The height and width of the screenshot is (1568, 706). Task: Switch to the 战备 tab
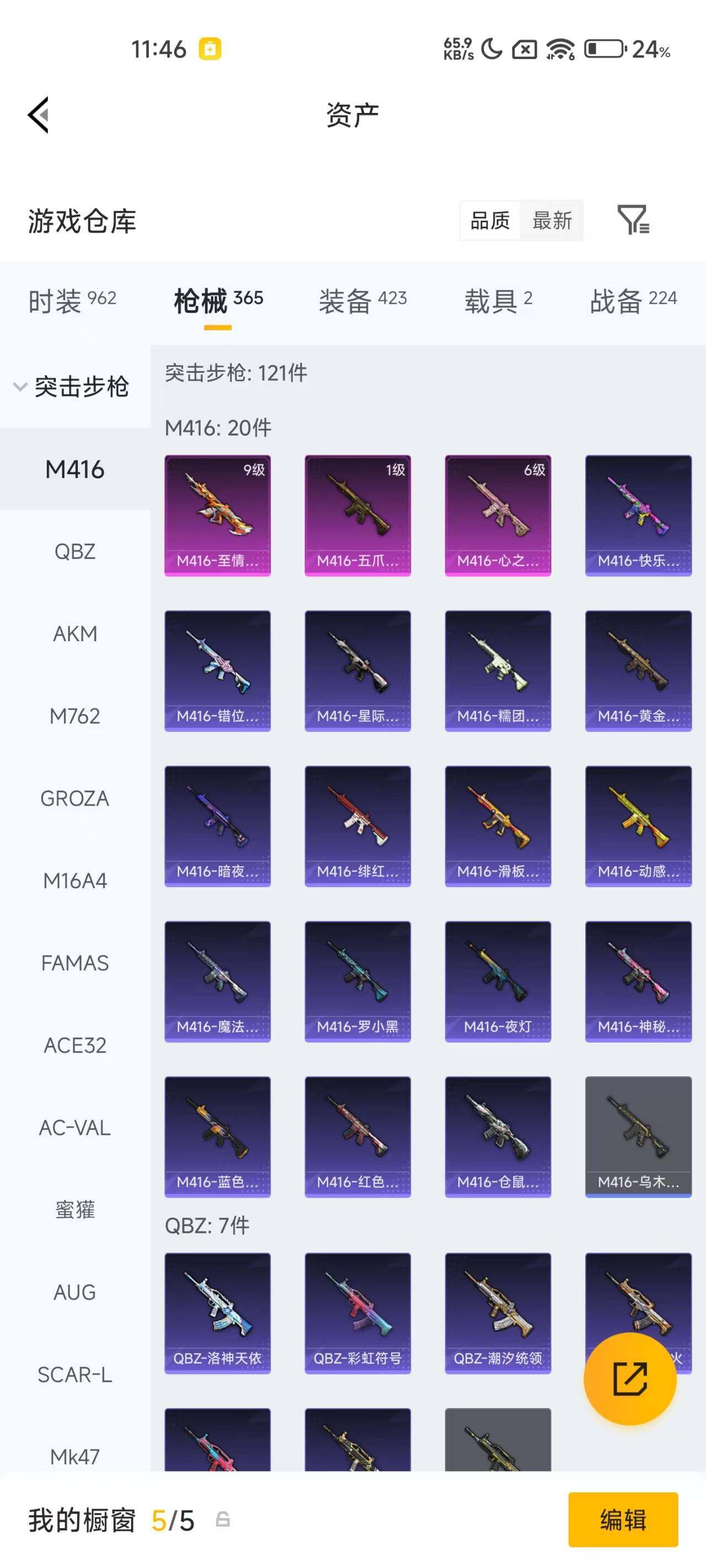click(x=633, y=300)
